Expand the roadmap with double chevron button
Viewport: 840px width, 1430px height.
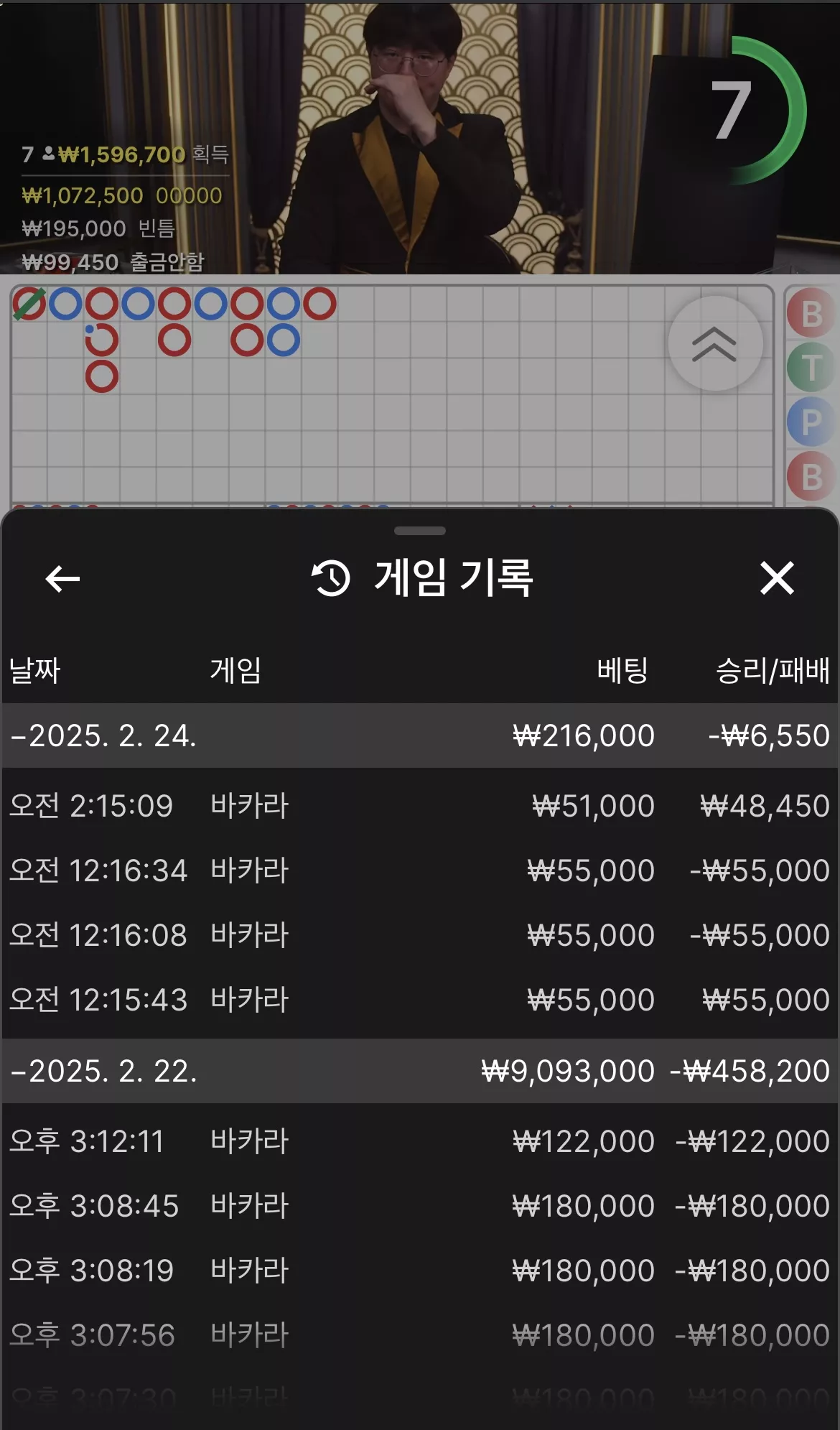[x=714, y=344]
